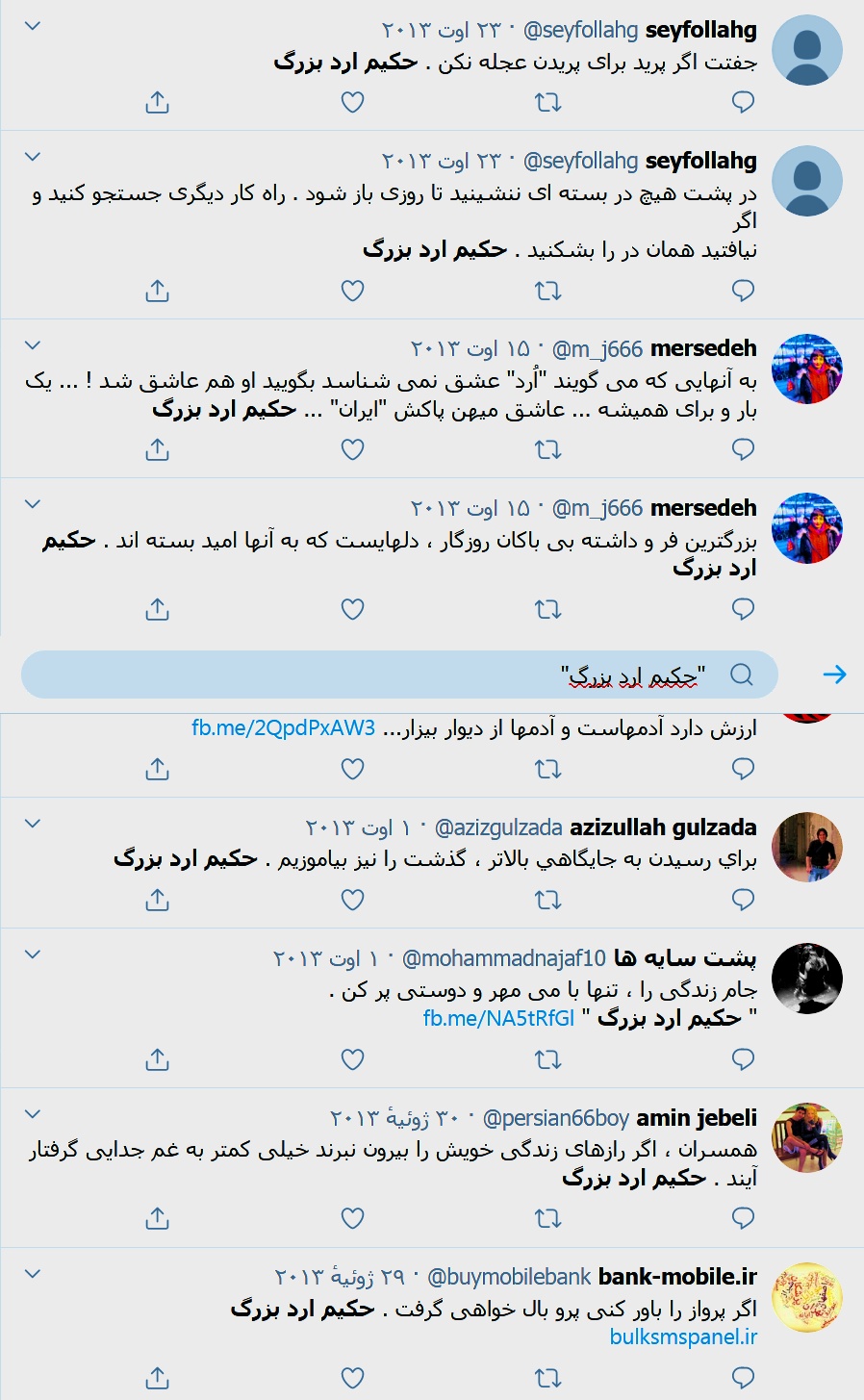Open the options chevron on bank-mobile.ir's tweet
864x1400 pixels.
point(32,1274)
